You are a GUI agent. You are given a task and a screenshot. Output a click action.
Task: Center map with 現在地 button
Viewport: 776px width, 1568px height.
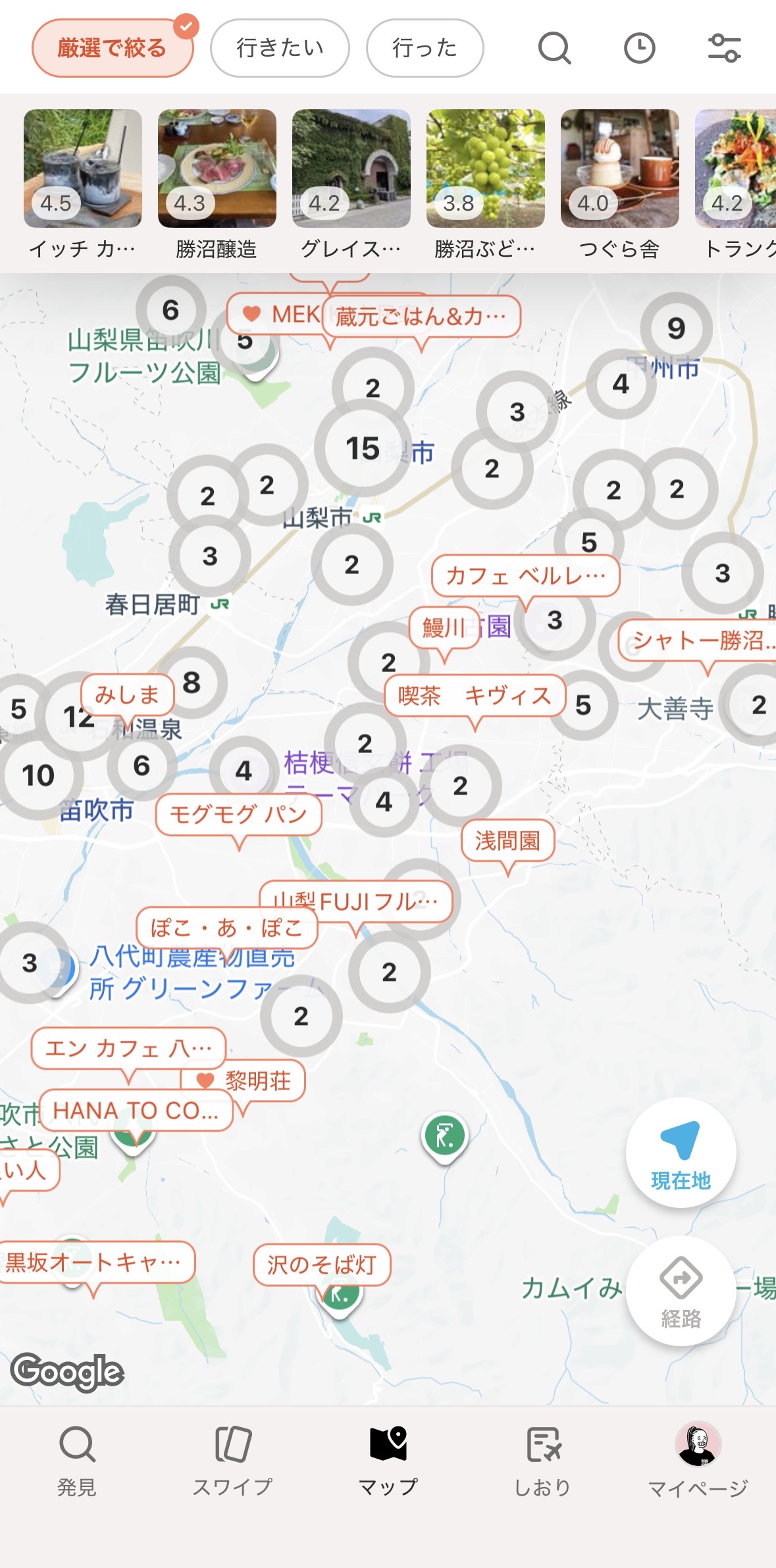[681, 1152]
